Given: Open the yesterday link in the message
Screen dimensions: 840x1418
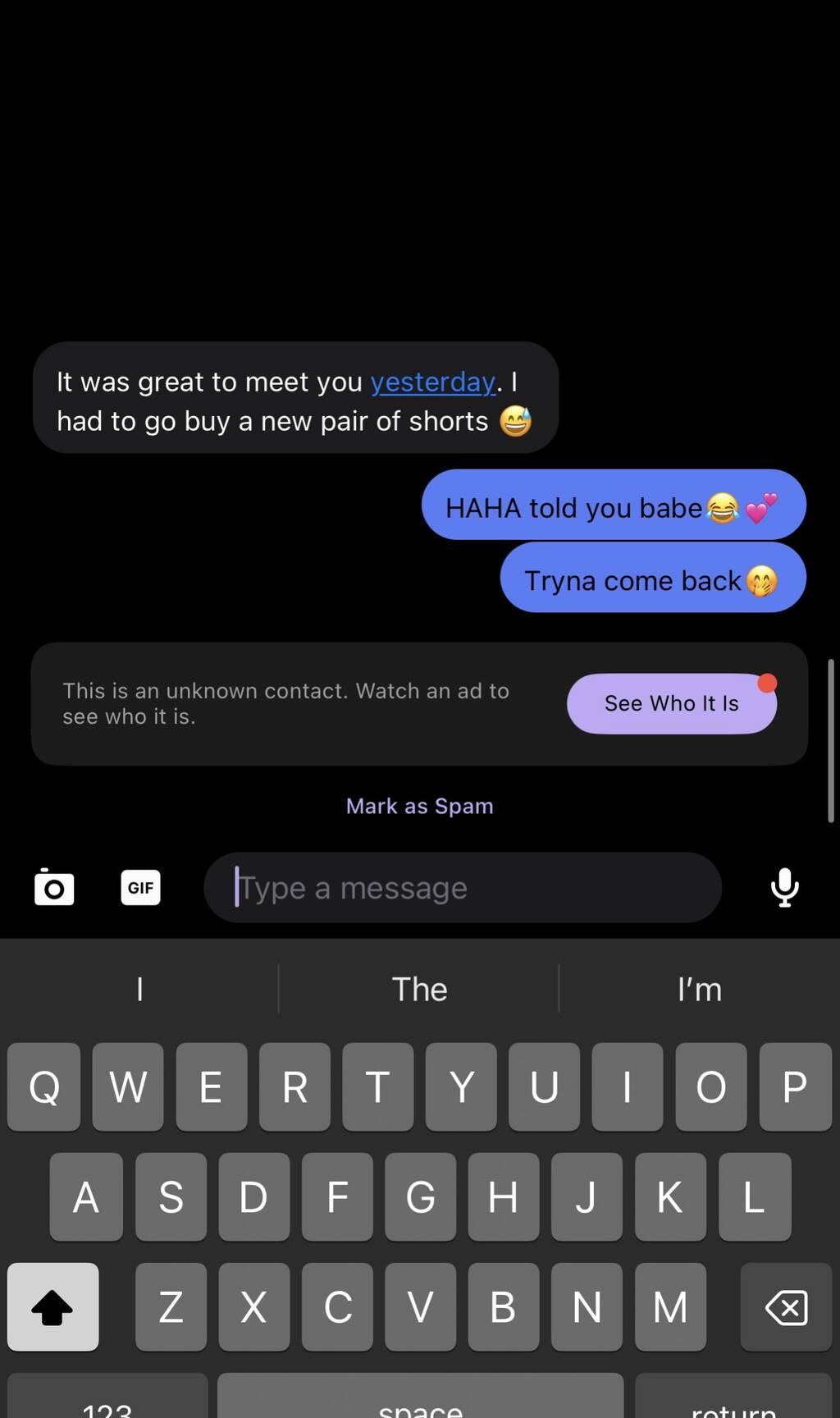Looking at the screenshot, I should pos(433,382).
